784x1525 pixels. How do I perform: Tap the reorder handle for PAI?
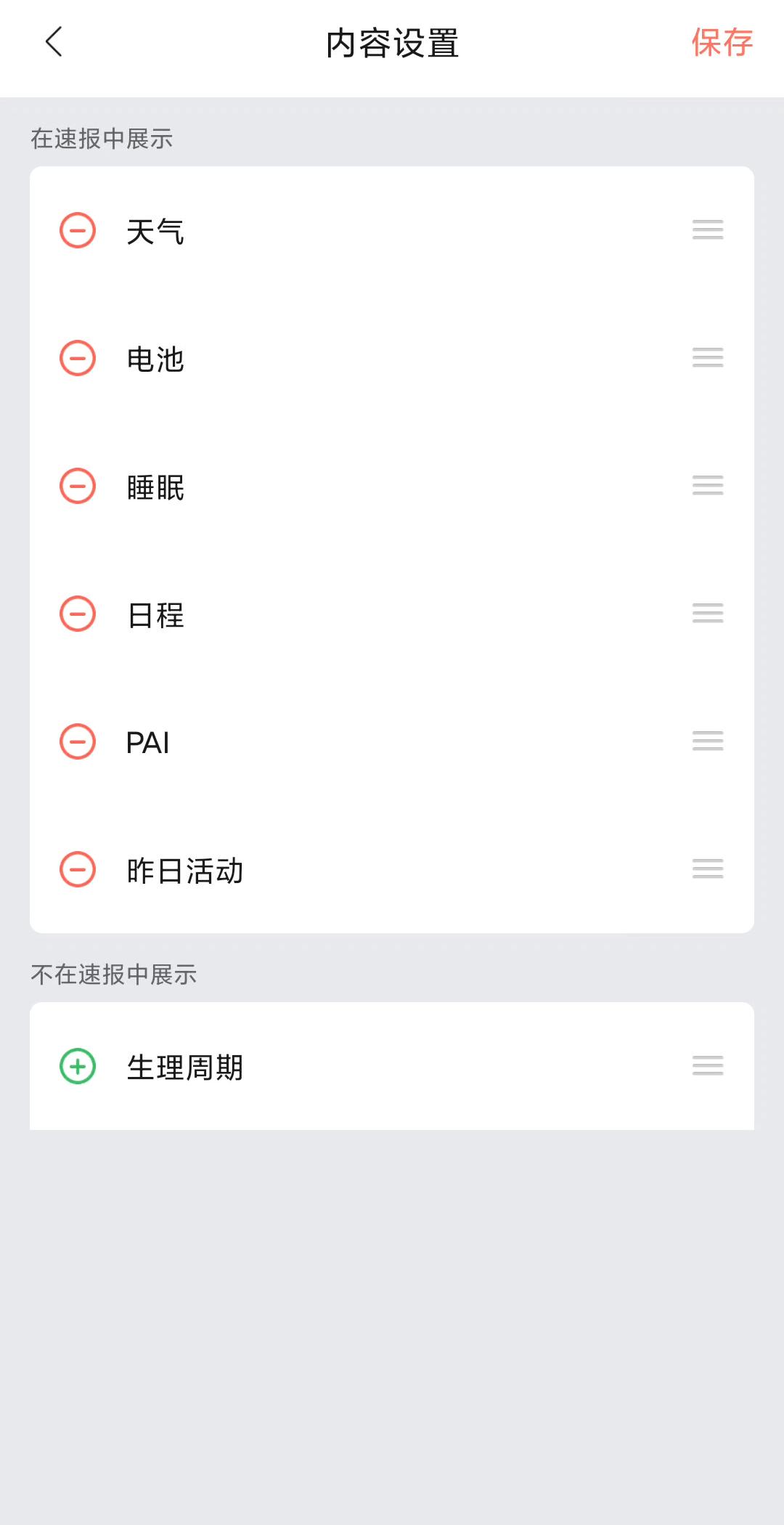coord(708,741)
